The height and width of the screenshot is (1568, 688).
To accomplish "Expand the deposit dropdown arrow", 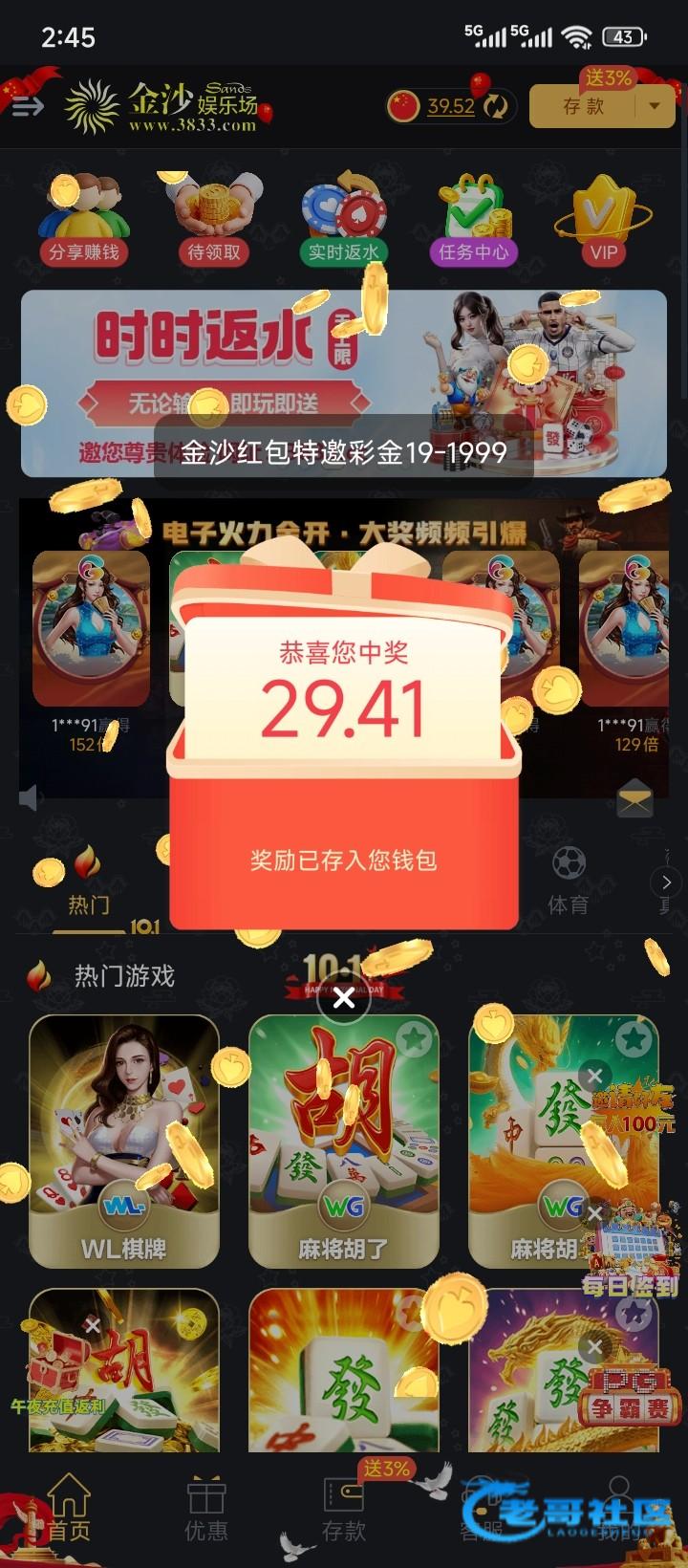I will [x=655, y=106].
